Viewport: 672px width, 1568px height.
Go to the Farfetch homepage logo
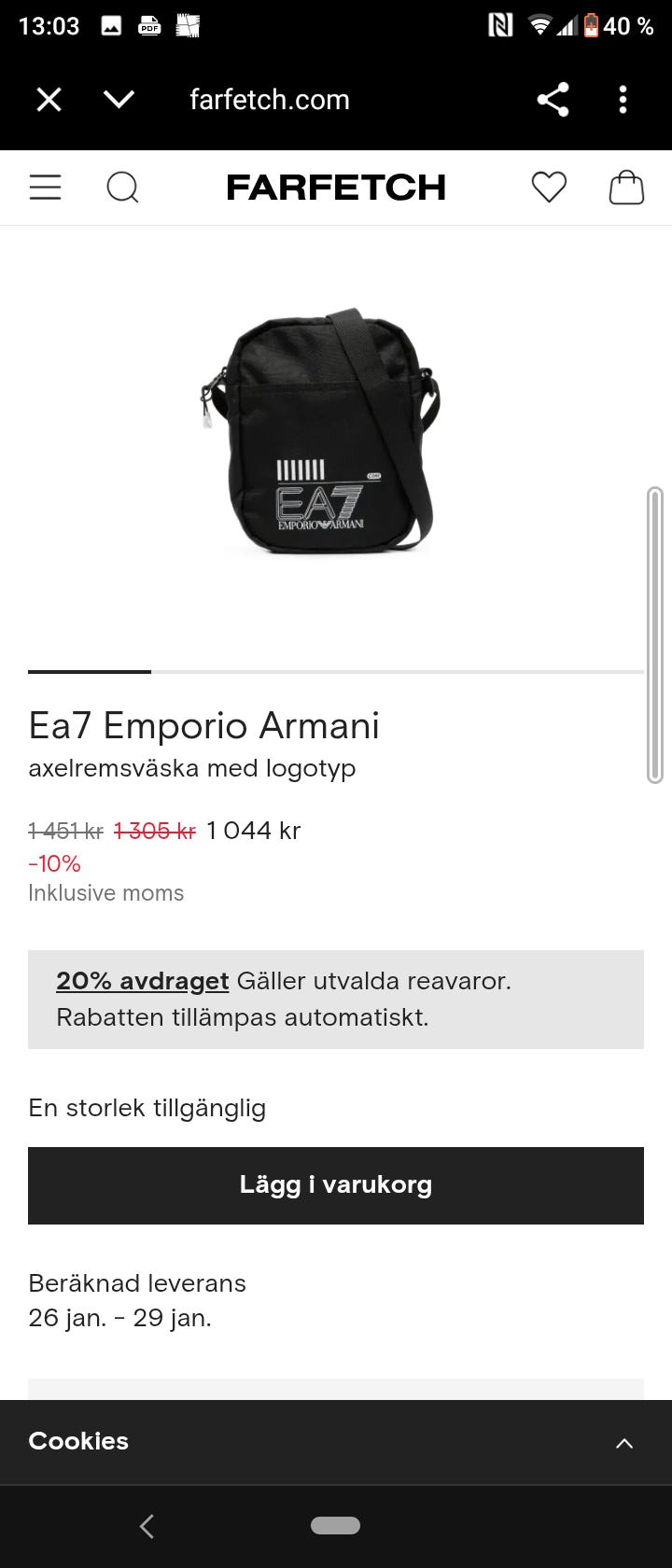(336, 188)
